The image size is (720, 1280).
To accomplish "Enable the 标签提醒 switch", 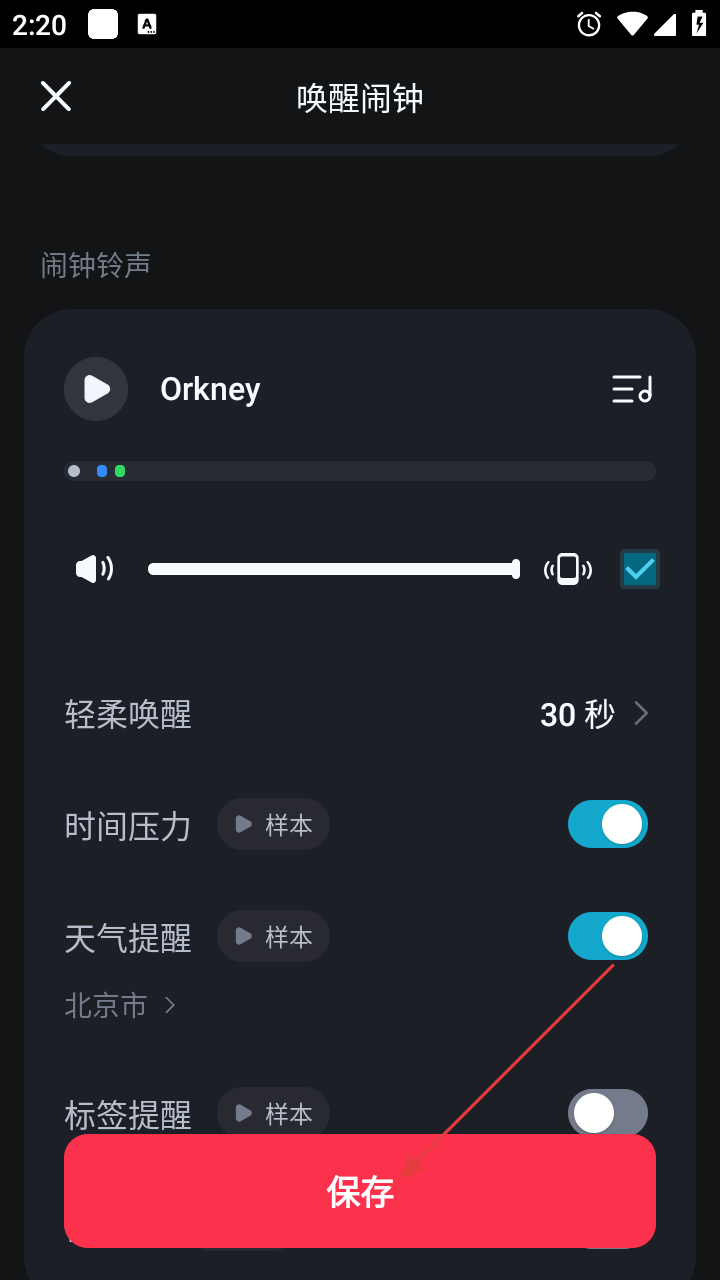I will click(x=607, y=1112).
